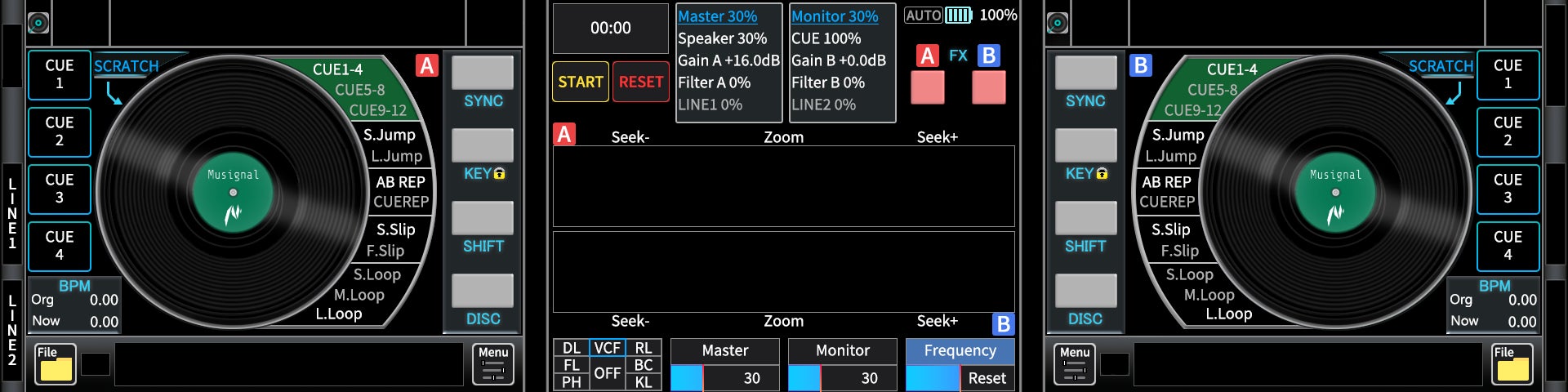Select the VCF effect type
The image size is (1568, 392).
[x=607, y=348]
